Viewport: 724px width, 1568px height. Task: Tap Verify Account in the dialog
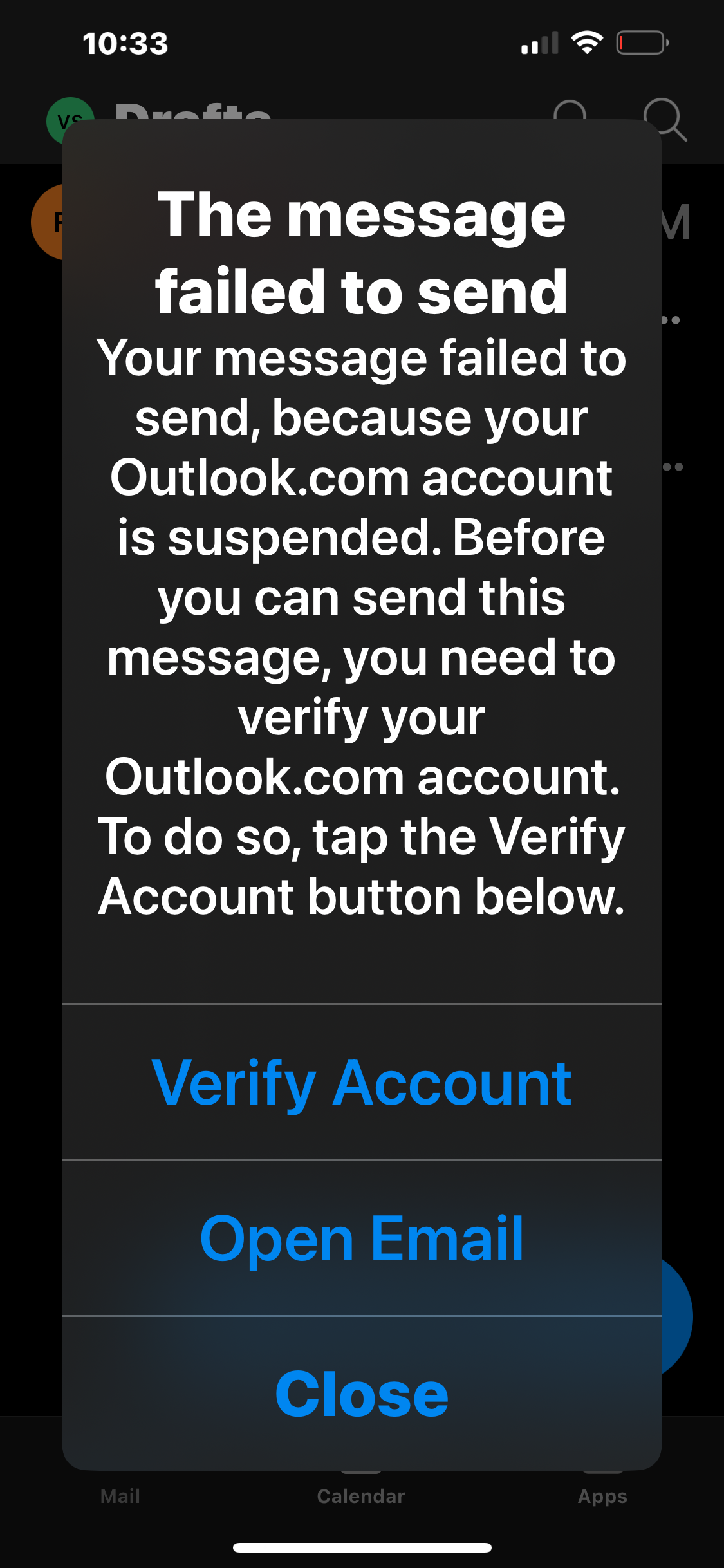[x=362, y=1083]
